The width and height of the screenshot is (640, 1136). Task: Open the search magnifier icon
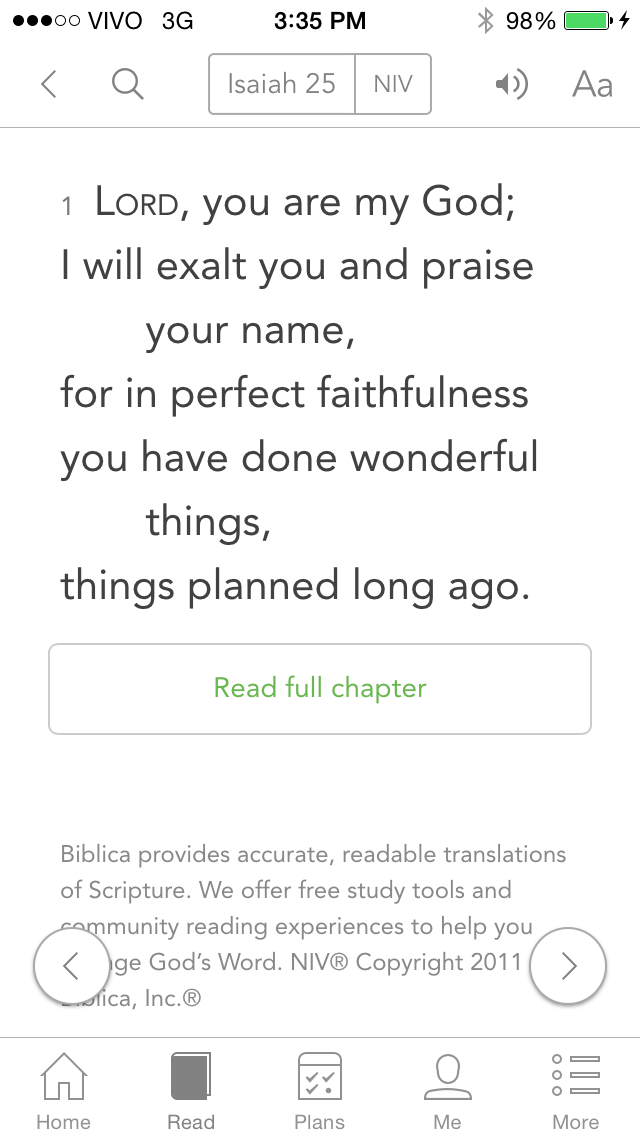pyautogui.click(x=128, y=84)
